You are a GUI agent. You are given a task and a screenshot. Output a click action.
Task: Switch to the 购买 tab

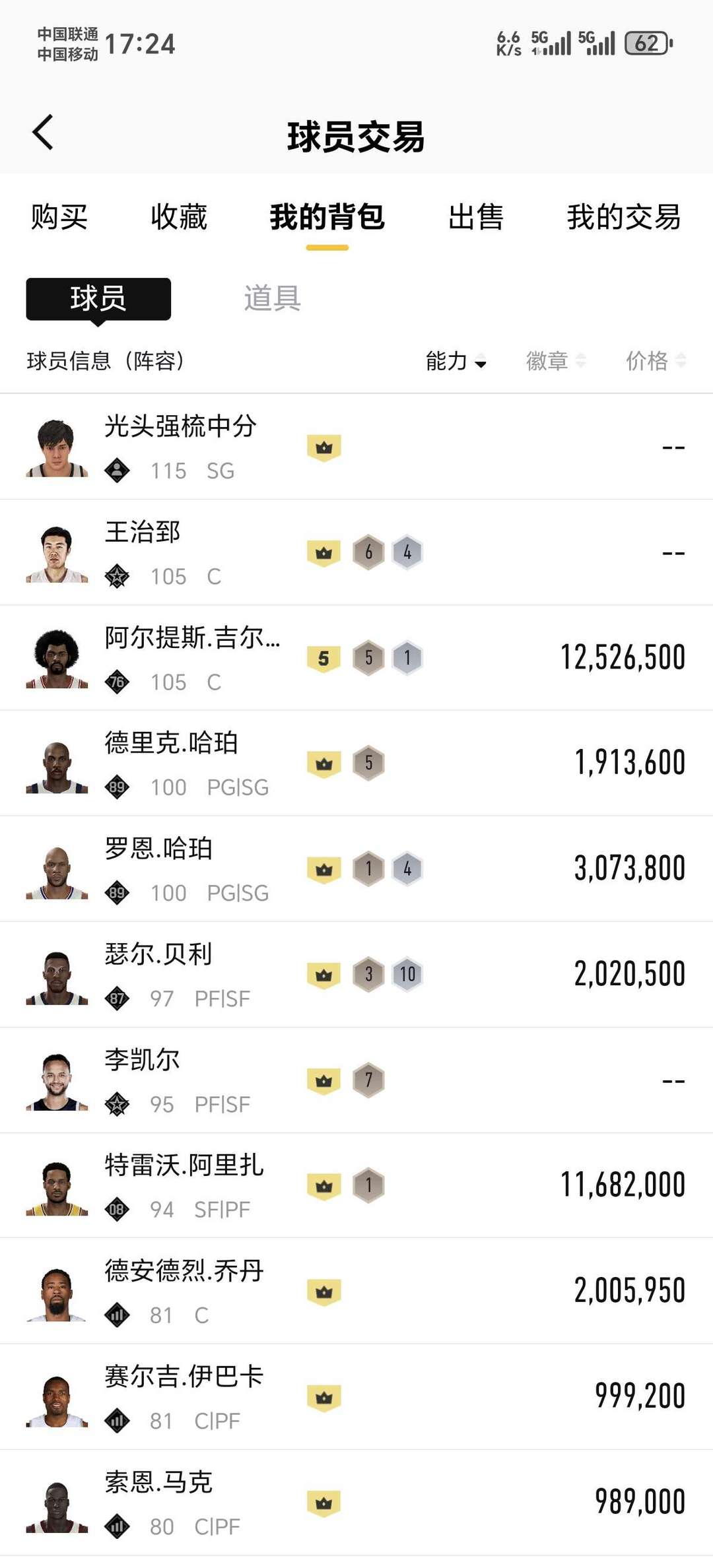pyautogui.click(x=59, y=217)
